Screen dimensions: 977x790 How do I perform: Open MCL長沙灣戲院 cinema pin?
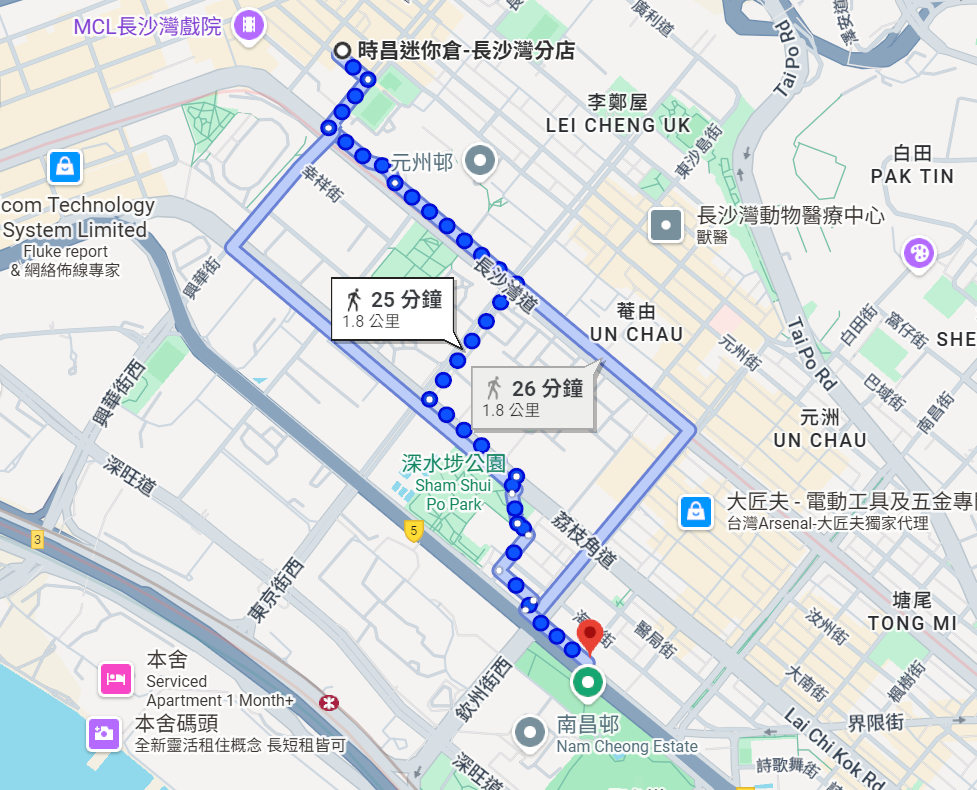(248, 25)
